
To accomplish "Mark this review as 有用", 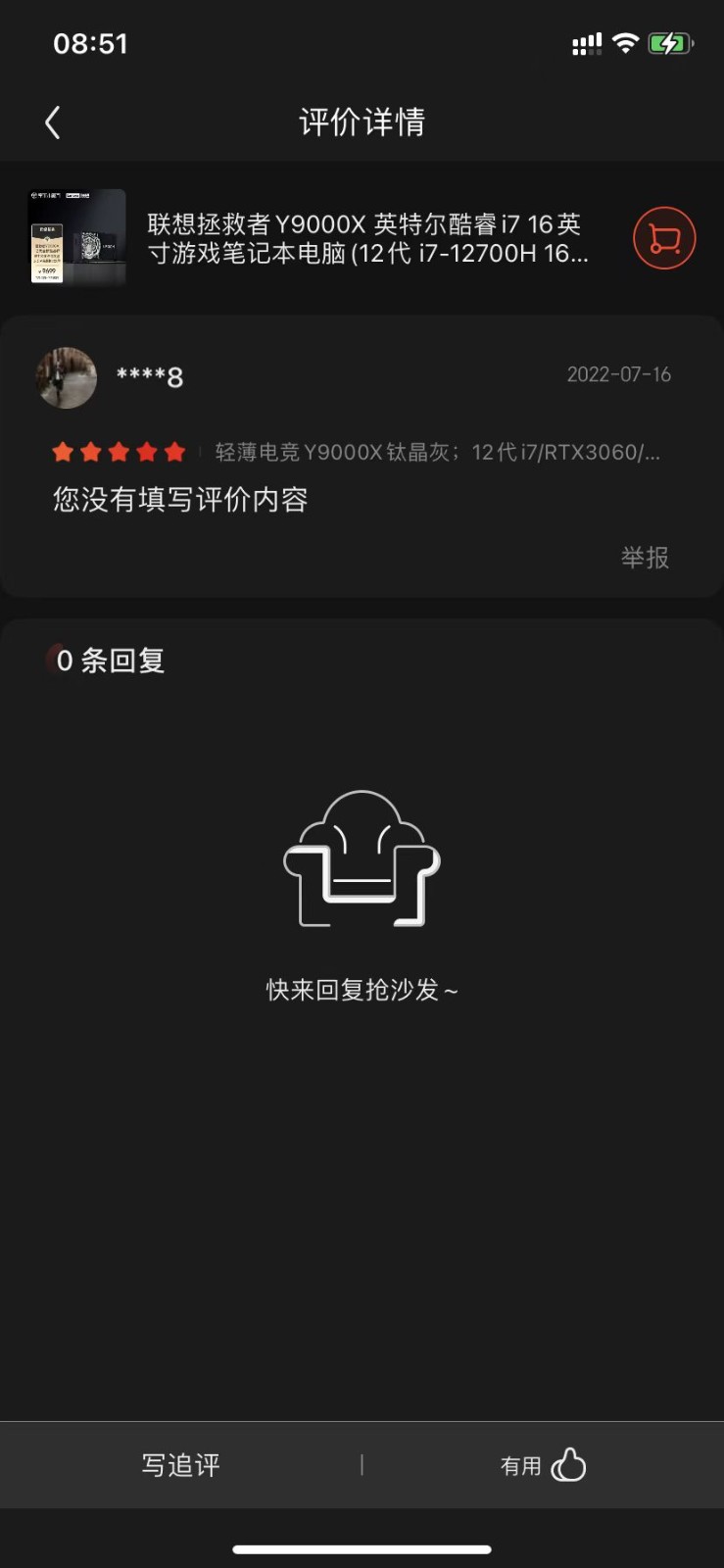I will click(543, 1465).
